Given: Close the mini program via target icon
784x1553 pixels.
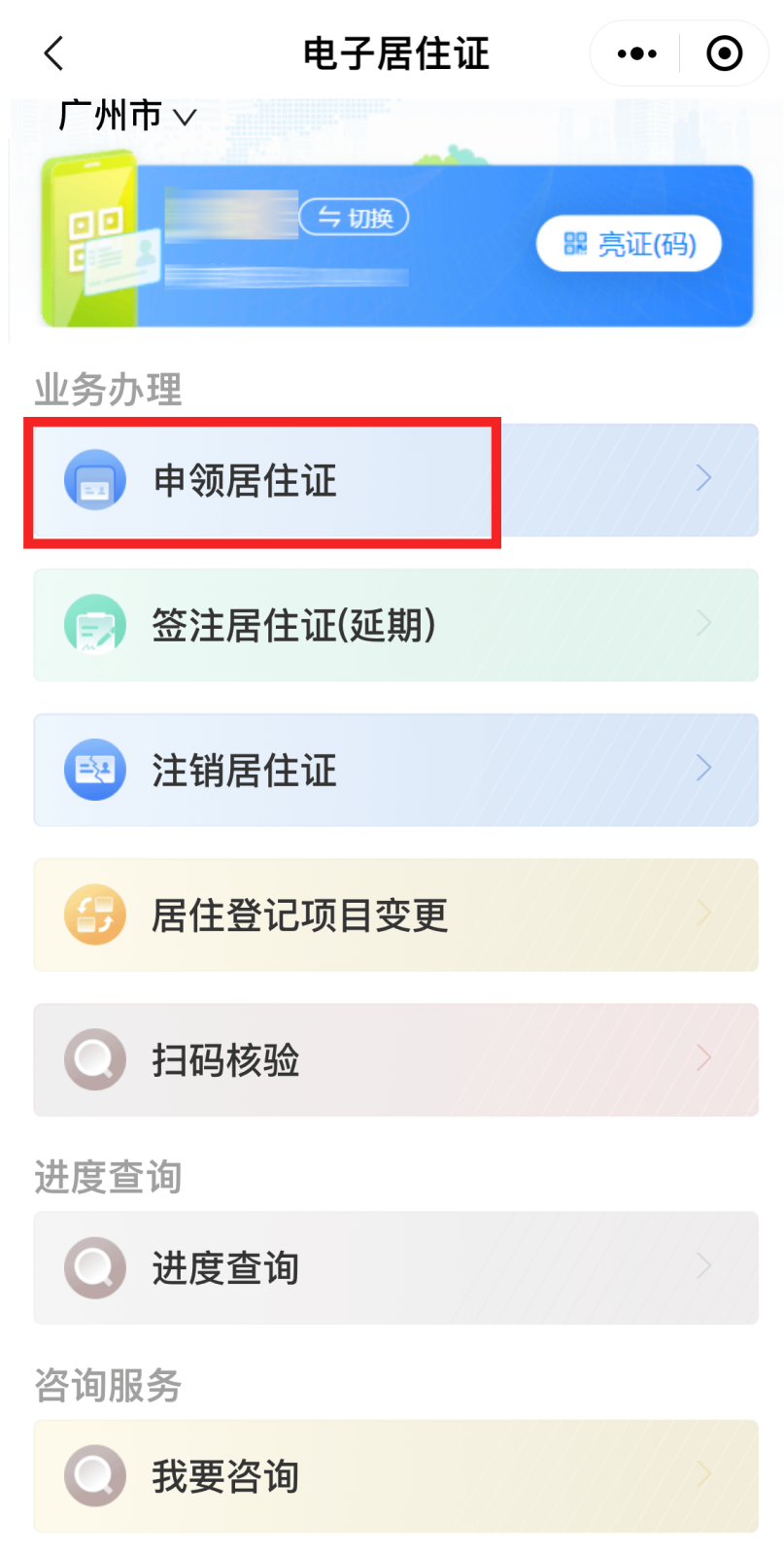Looking at the screenshot, I should coord(724,53).
